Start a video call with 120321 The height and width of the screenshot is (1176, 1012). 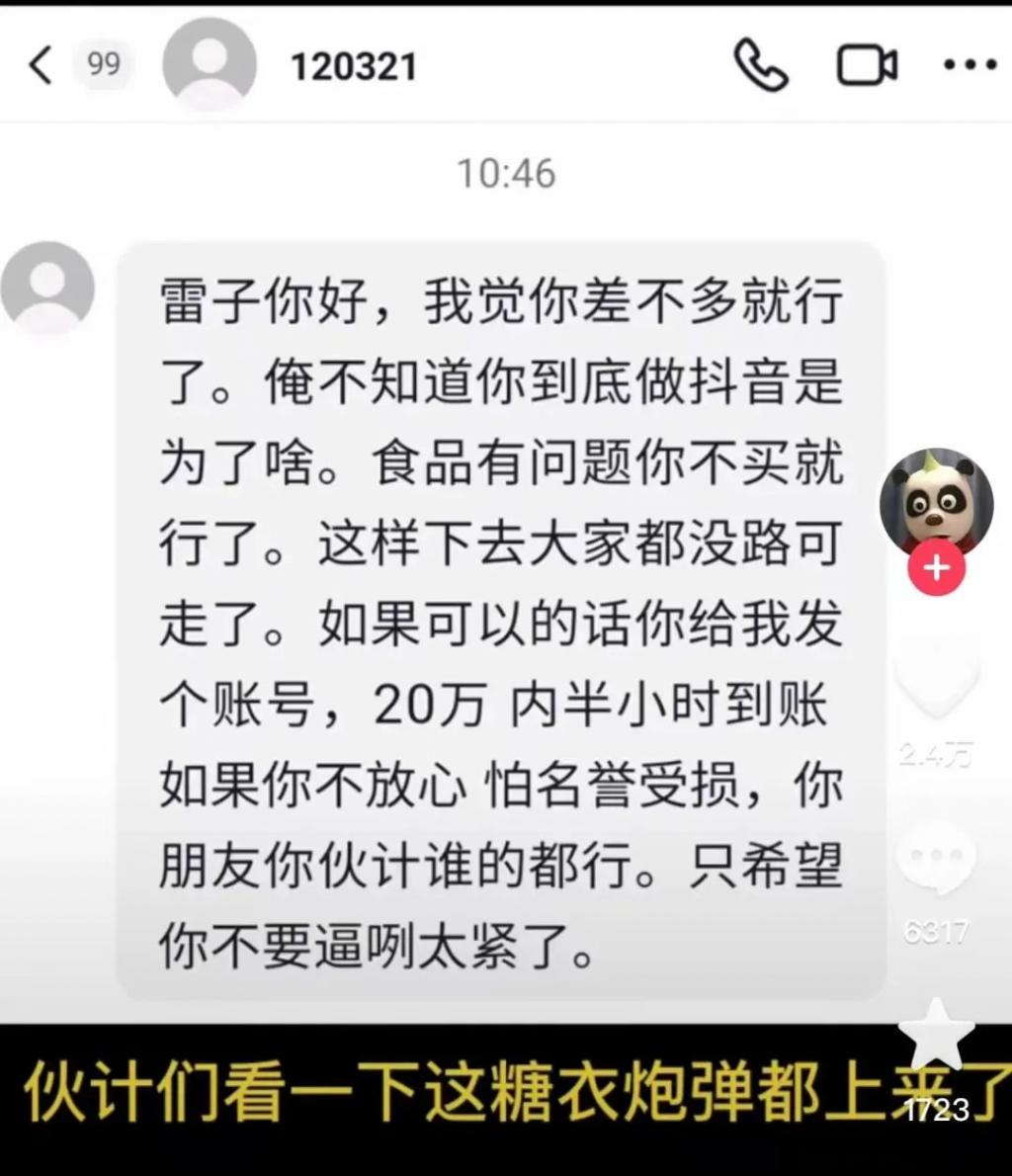(x=867, y=65)
